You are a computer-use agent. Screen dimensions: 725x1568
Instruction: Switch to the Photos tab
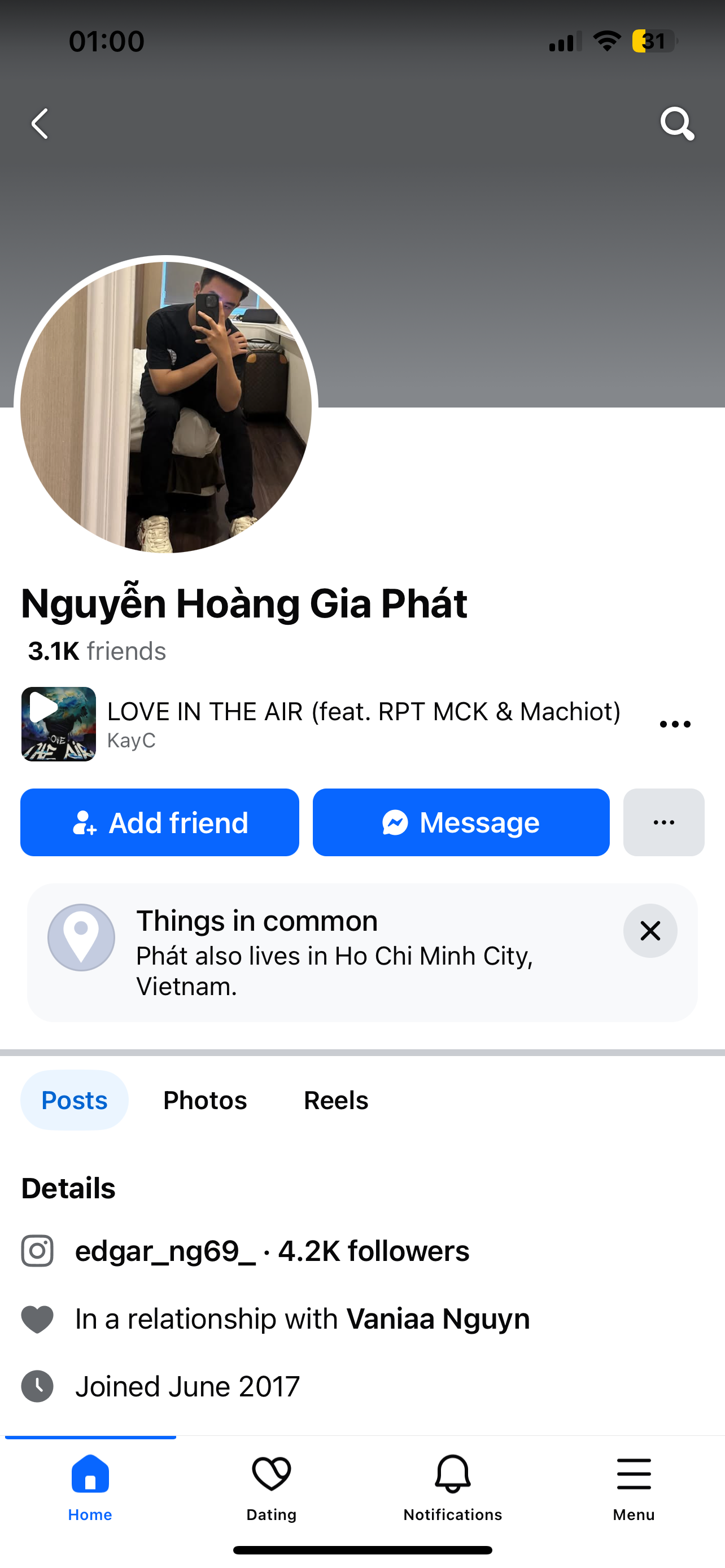point(205,1100)
